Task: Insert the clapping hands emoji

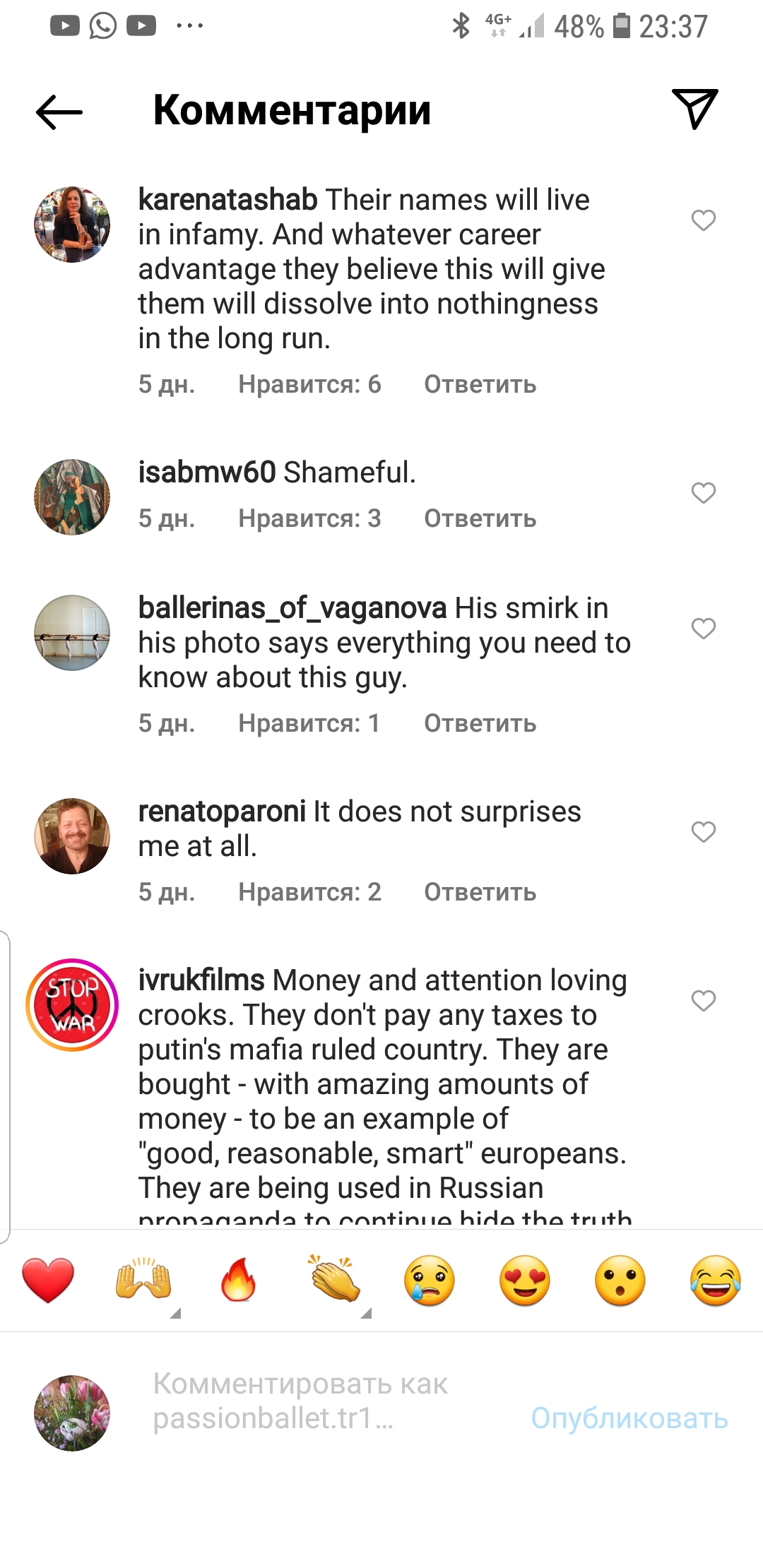Action: tap(334, 1280)
